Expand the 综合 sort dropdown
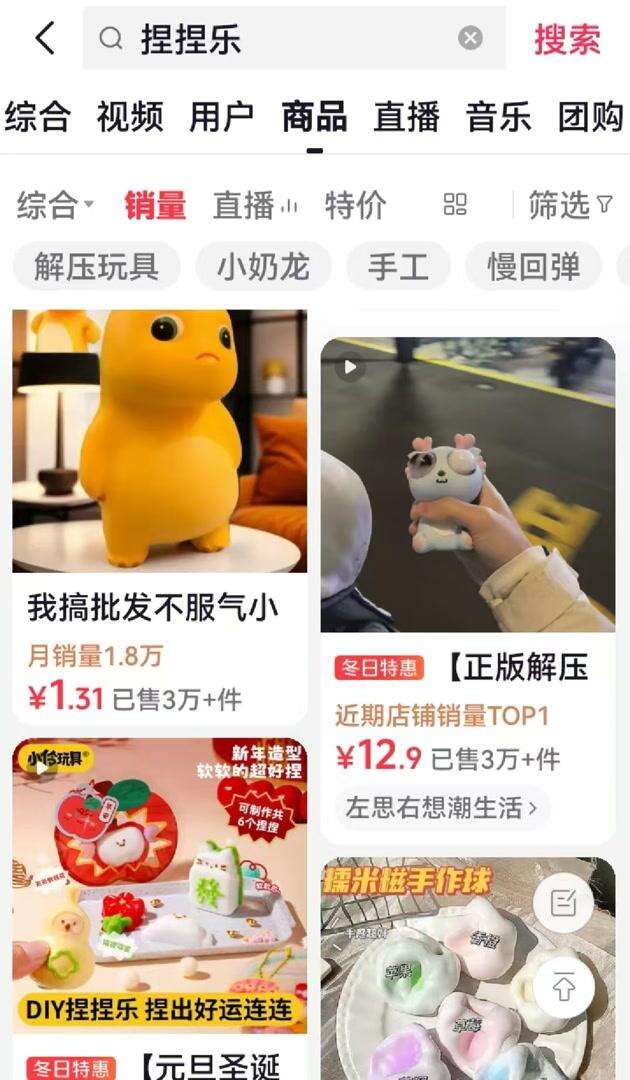This screenshot has width=630, height=1080. click(55, 205)
